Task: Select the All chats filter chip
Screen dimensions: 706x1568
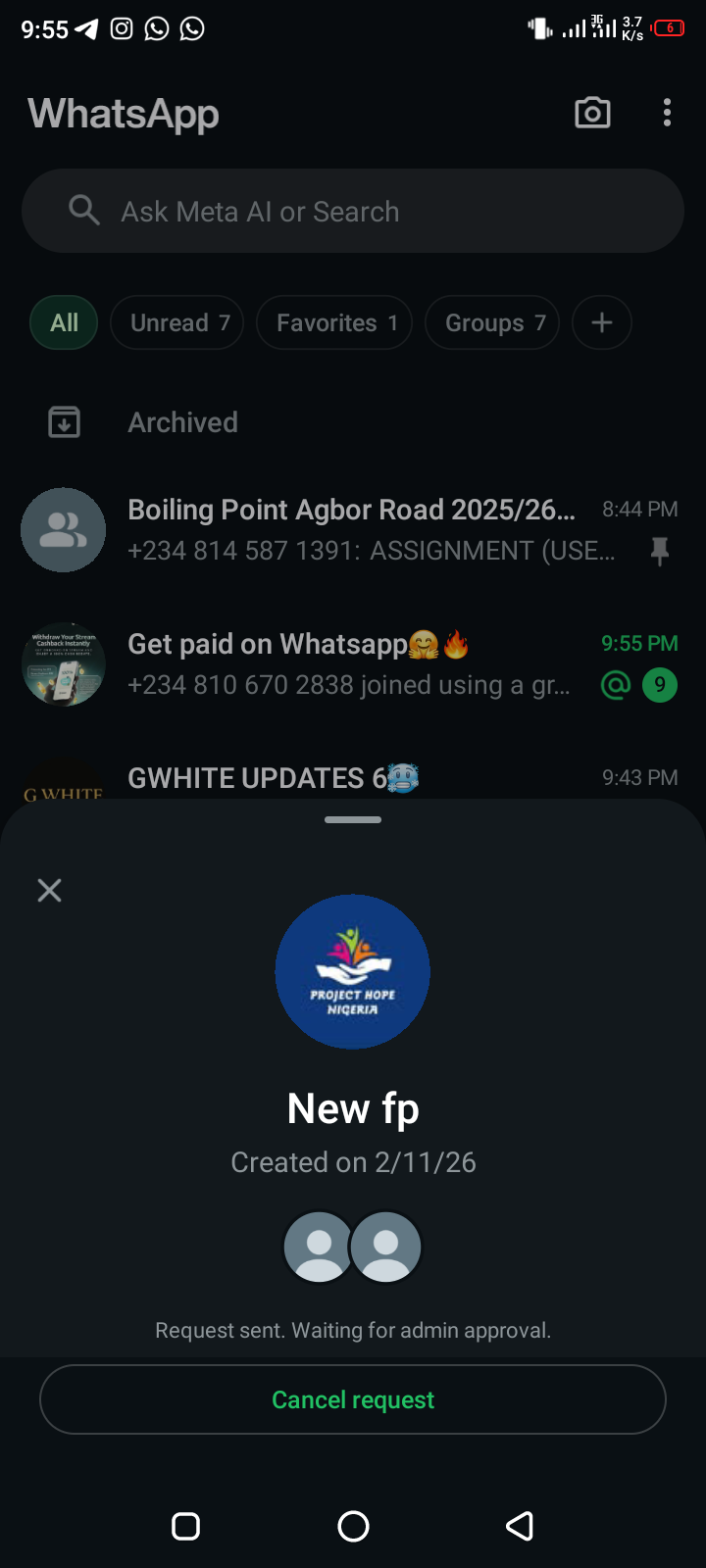Action: [65, 322]
